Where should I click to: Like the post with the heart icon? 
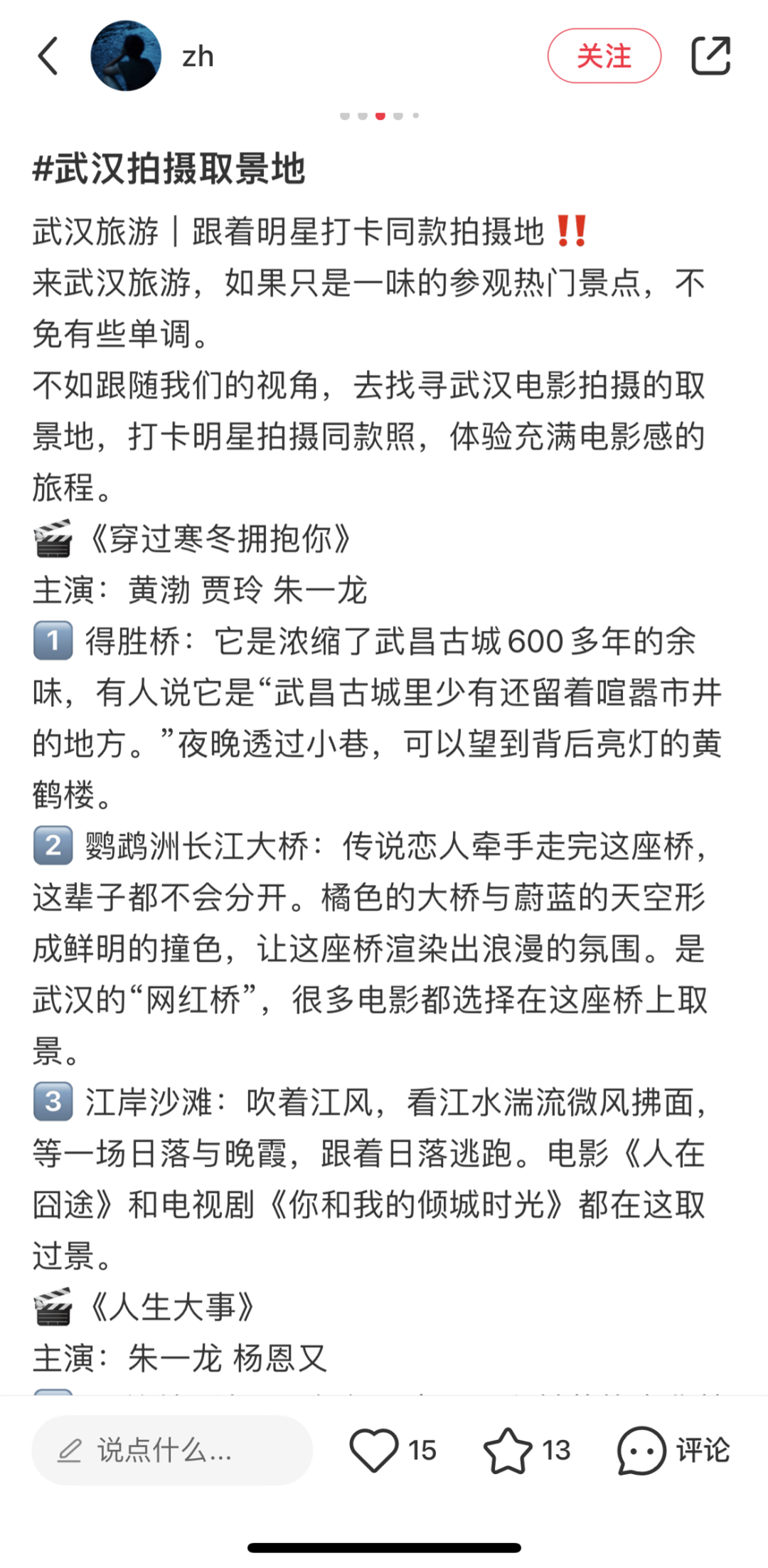374,1450
